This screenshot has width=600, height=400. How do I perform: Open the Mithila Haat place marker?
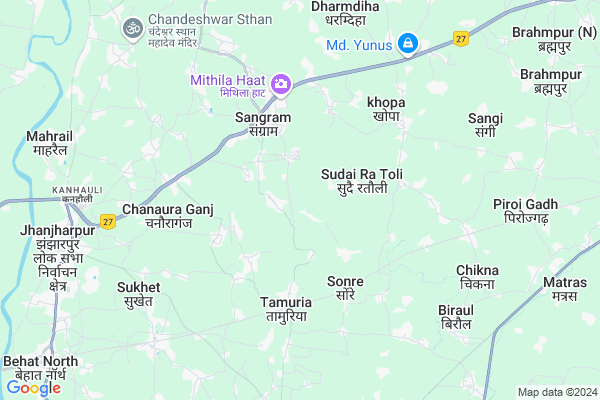[279, 85]
